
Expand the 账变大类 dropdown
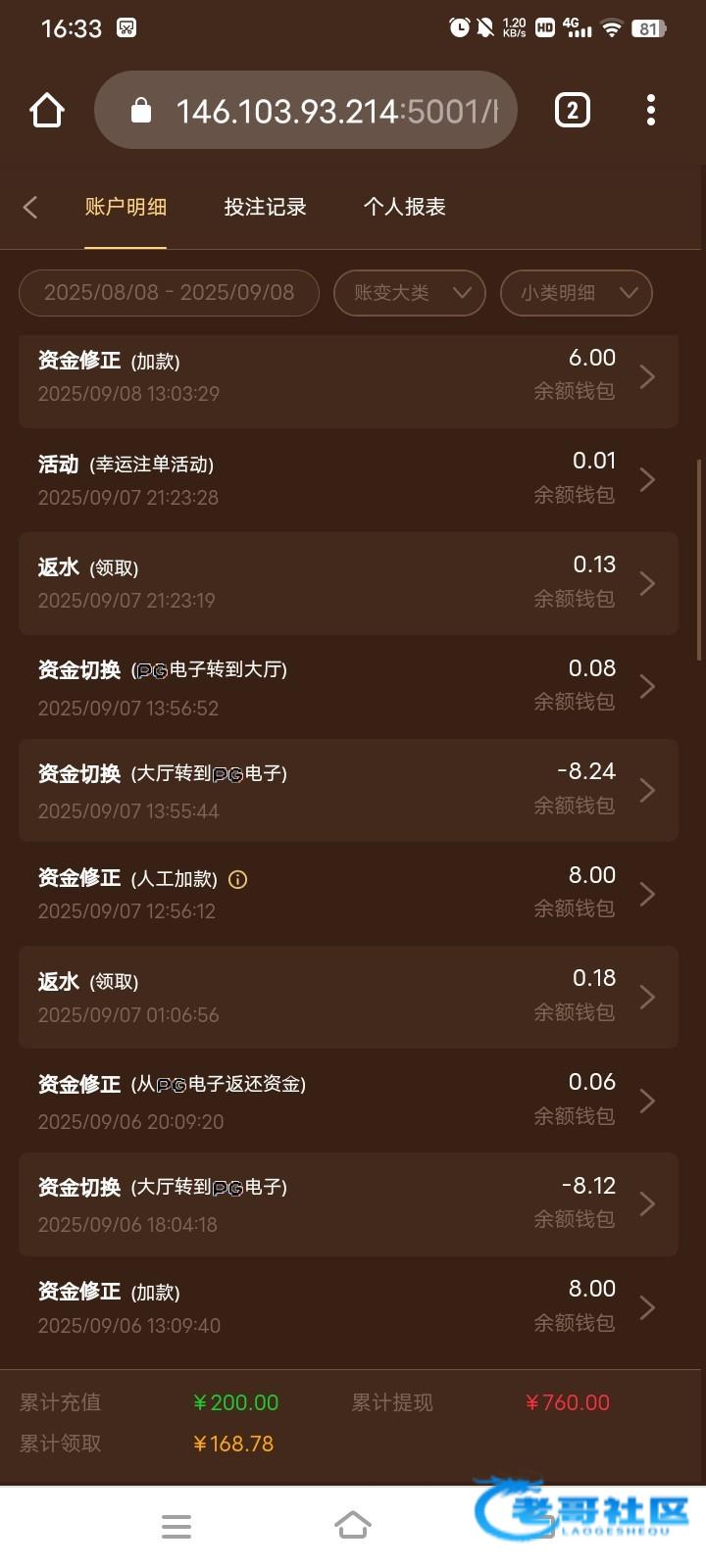(x=410, y=293)
